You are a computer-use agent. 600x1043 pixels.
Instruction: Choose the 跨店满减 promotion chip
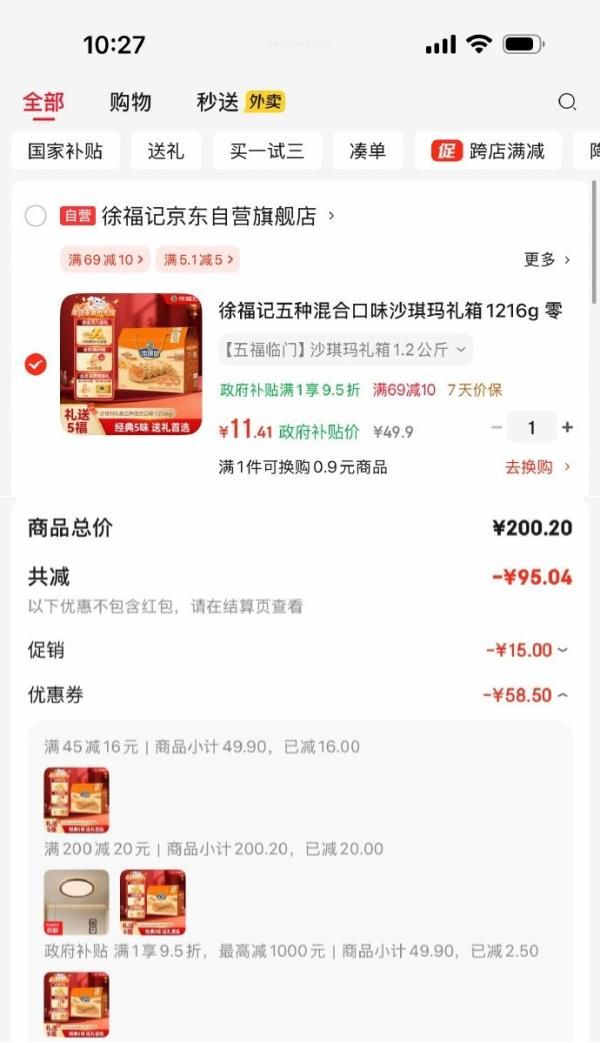(x=489, y=151)
